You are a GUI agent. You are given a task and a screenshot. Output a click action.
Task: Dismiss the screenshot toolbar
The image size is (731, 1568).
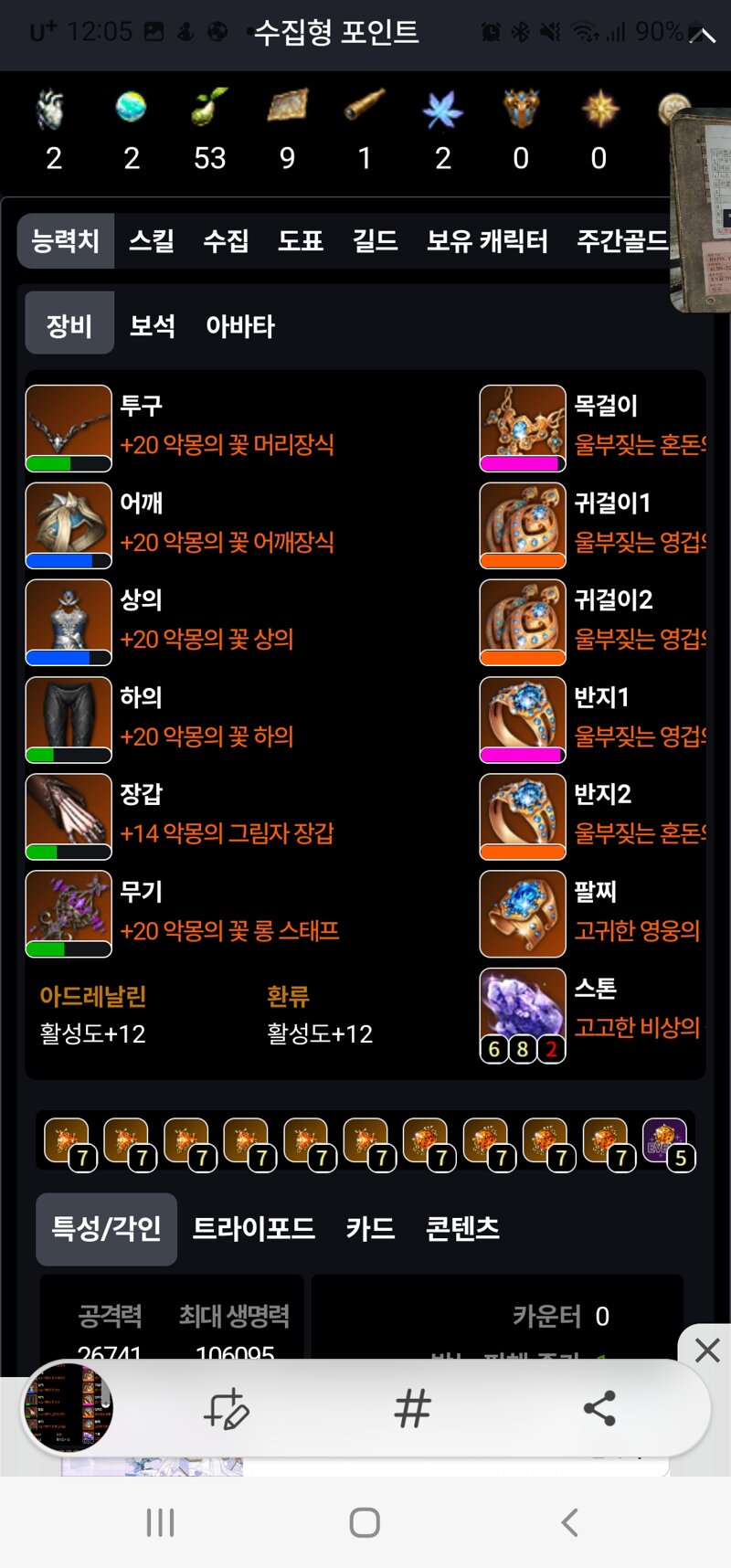coord(706,1350)
